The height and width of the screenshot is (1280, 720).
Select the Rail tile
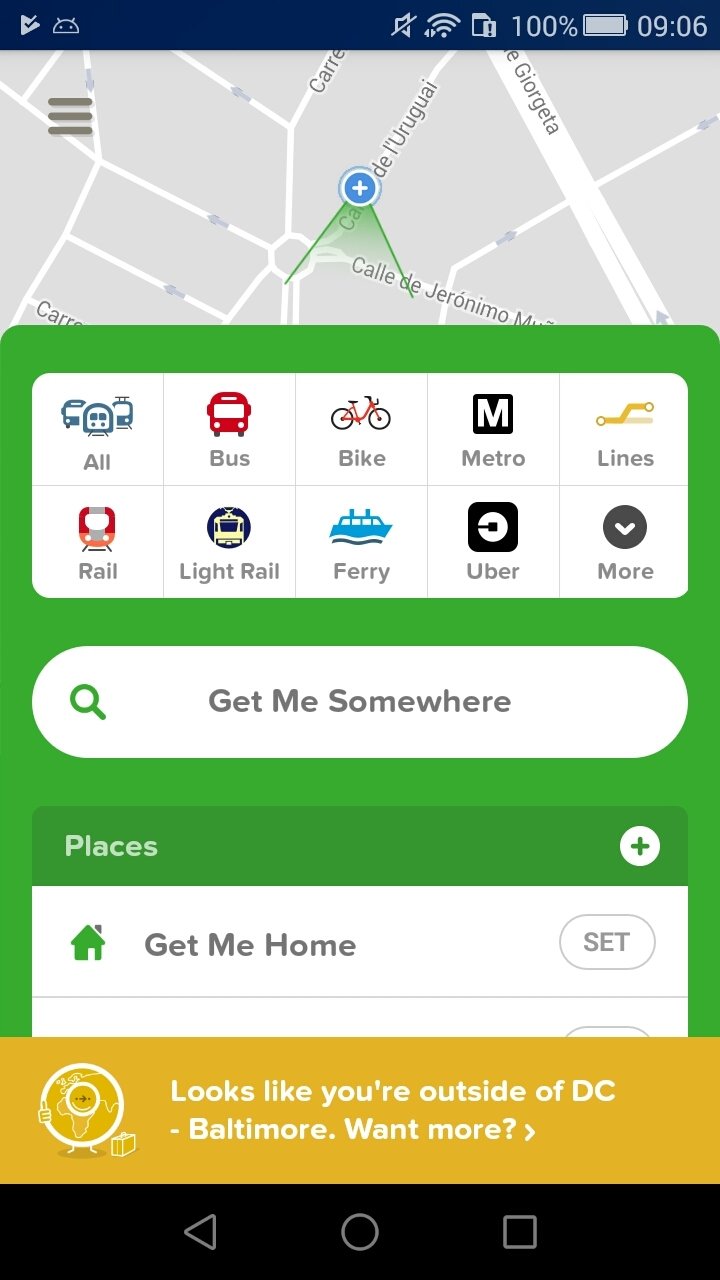pyautogui.click(x=97, y=543)
